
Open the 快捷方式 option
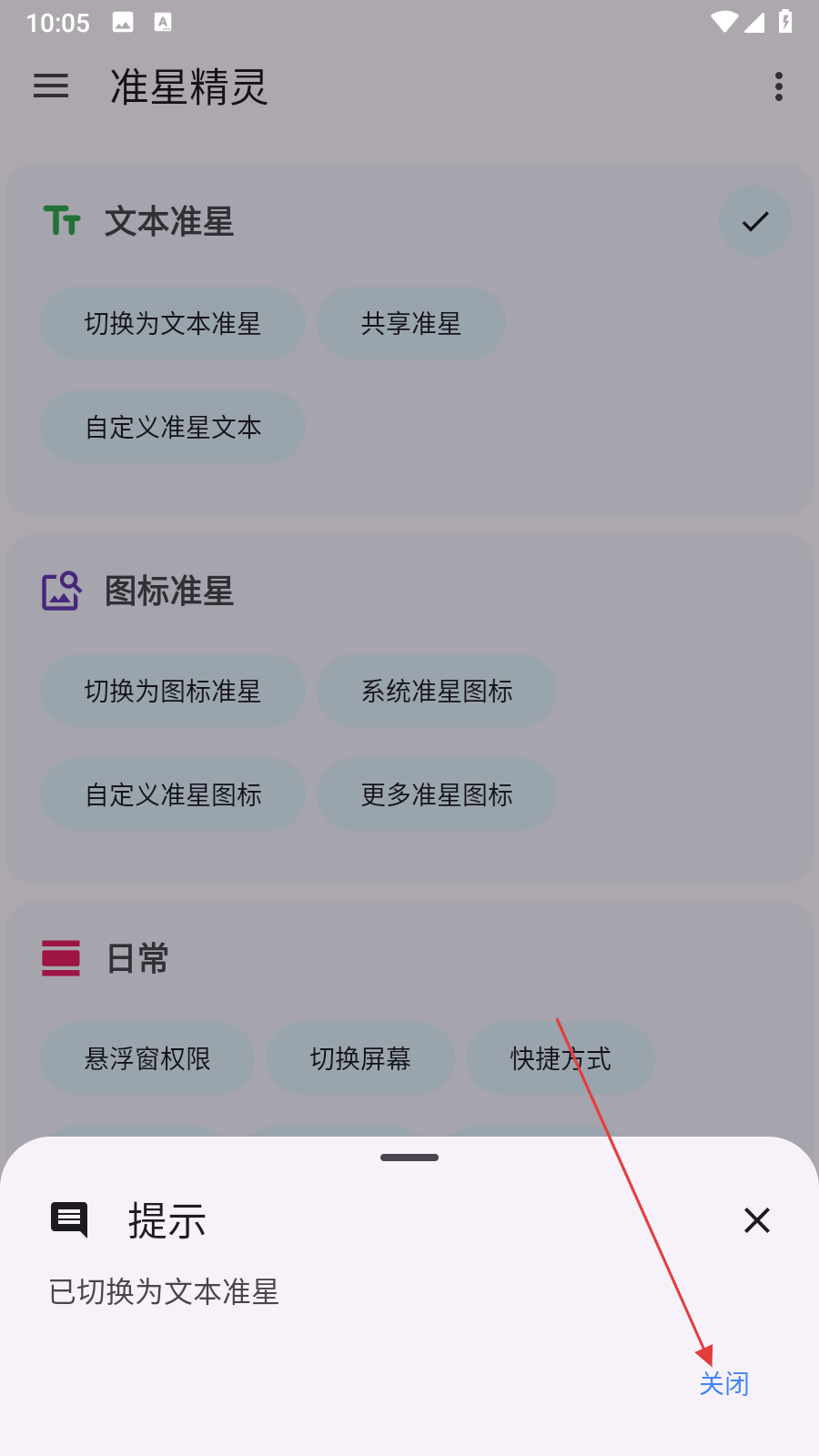(x=560, y=1058)
